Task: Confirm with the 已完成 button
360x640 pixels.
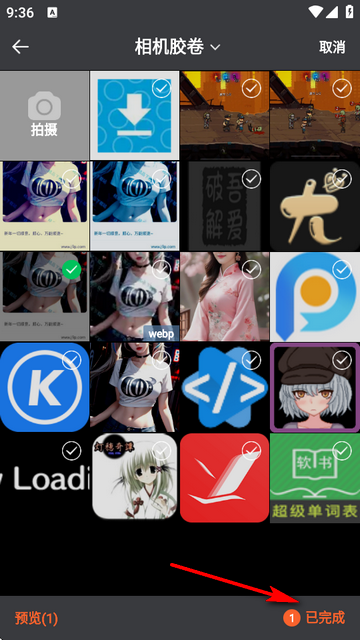Action: (314, 618)
